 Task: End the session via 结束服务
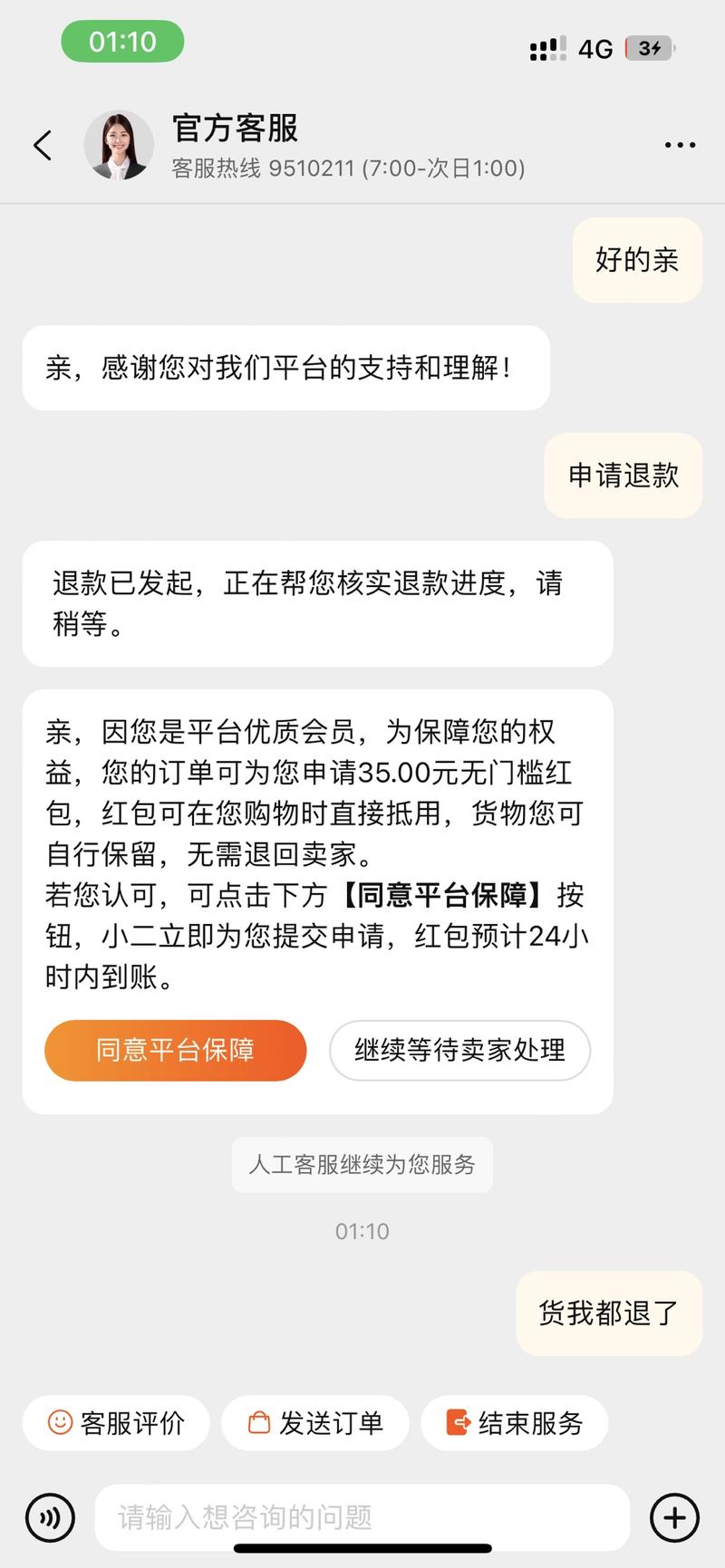click(x=514, y=1422)
